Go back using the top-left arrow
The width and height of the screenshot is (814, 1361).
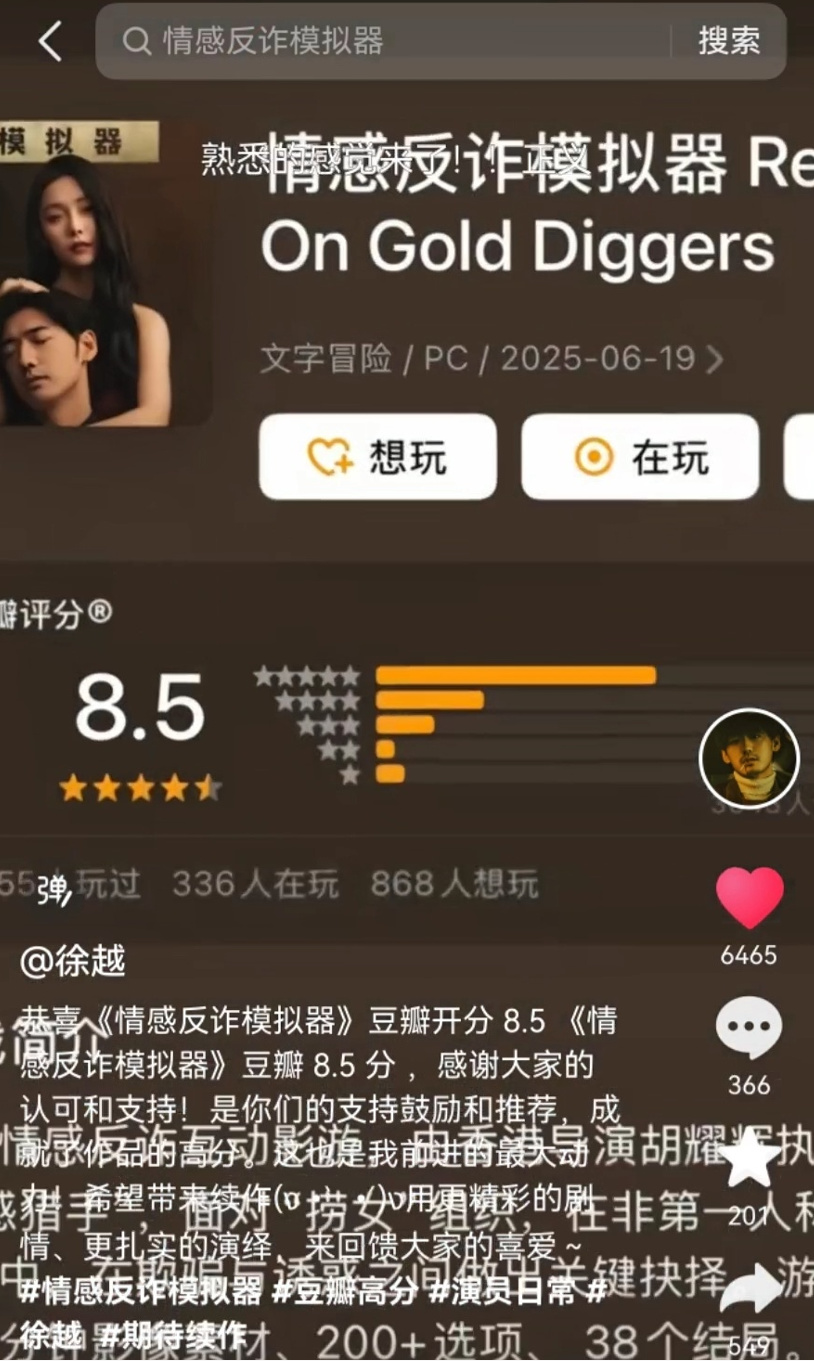click(49, 41)
